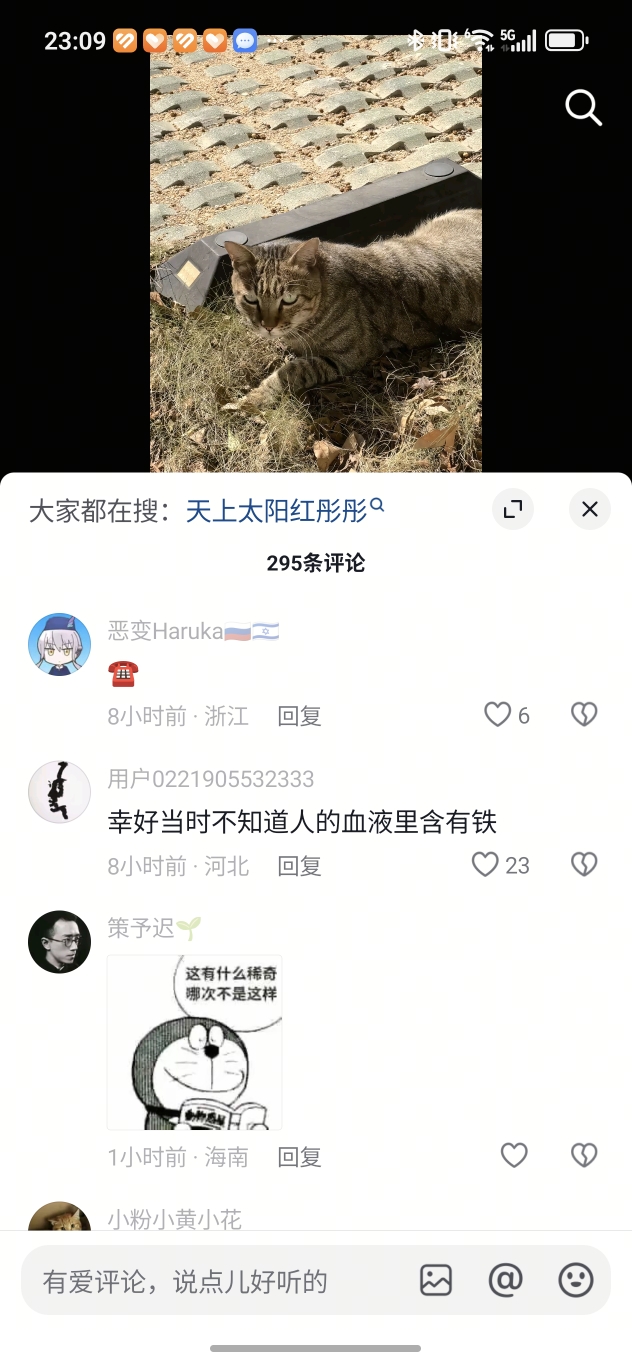632x1368 pixels.
Task: Like the comment about 血液里含有铁
Action: [485, 864]
